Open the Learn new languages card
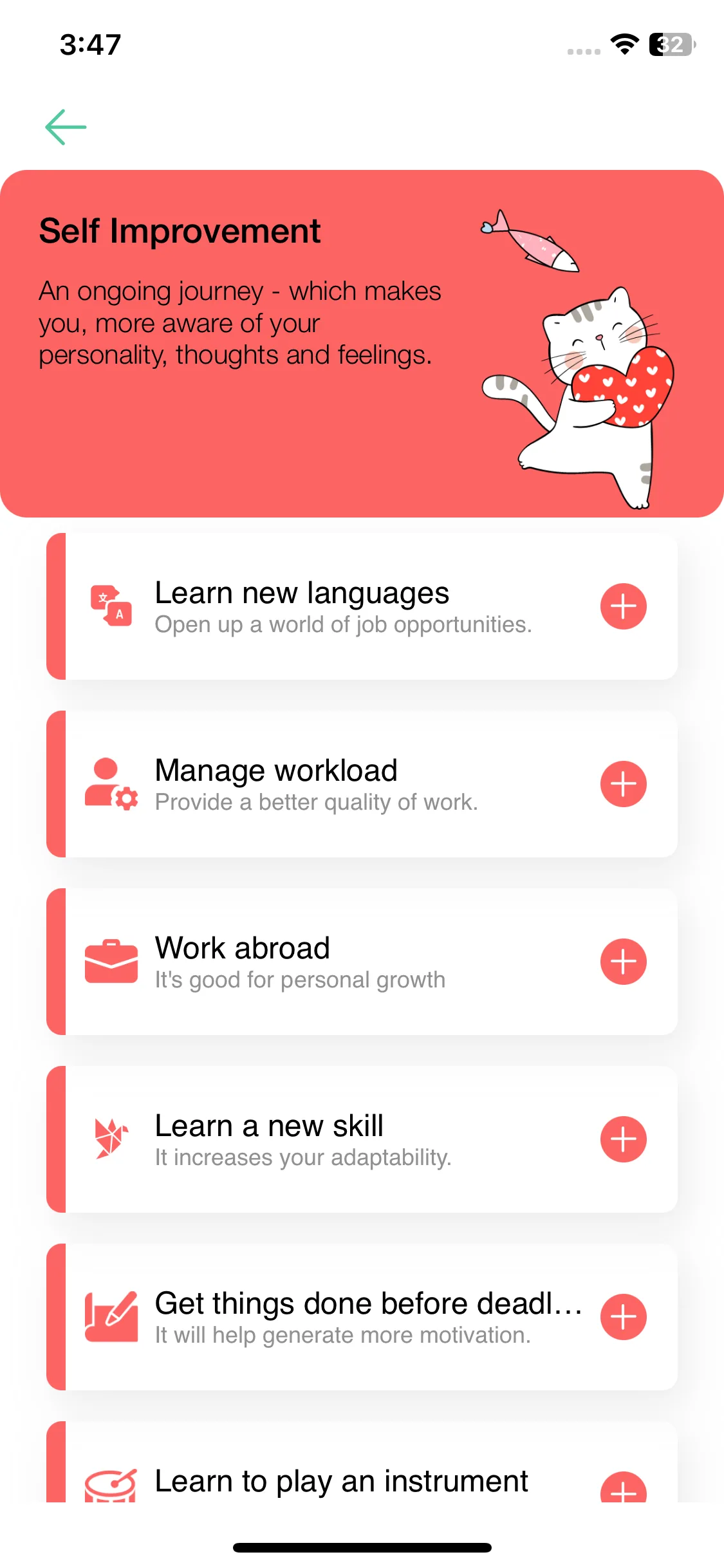Screen dimensions: 724x1568 [x=342, y=606]
